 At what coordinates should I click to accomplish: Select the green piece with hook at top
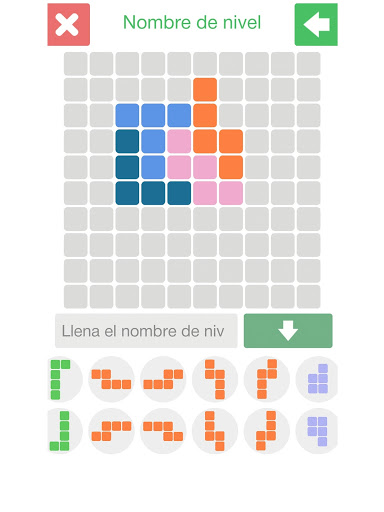[x=61, y=379]
